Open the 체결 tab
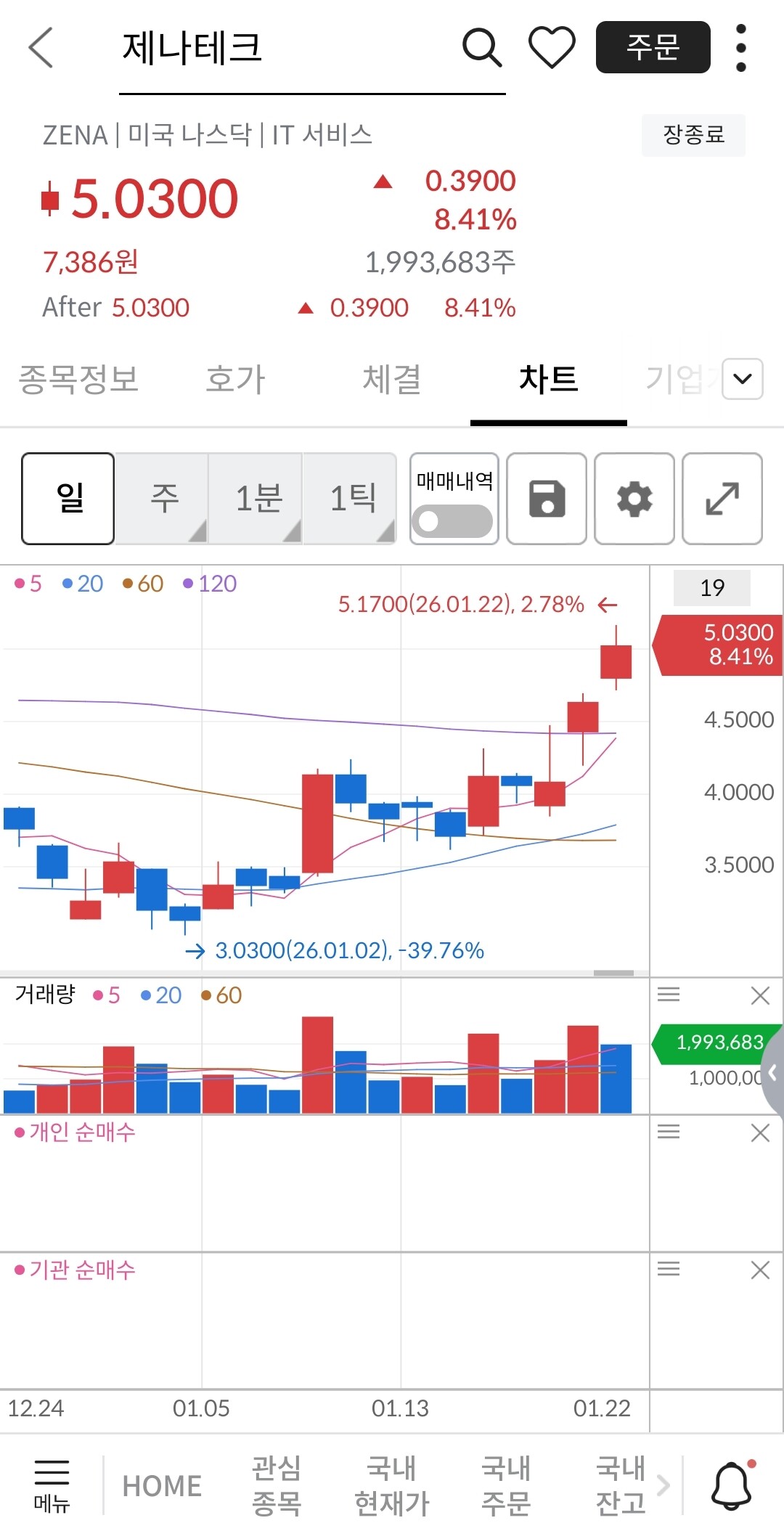The height and width of the screenshot is (1539, 784). (x=392, y=380)
